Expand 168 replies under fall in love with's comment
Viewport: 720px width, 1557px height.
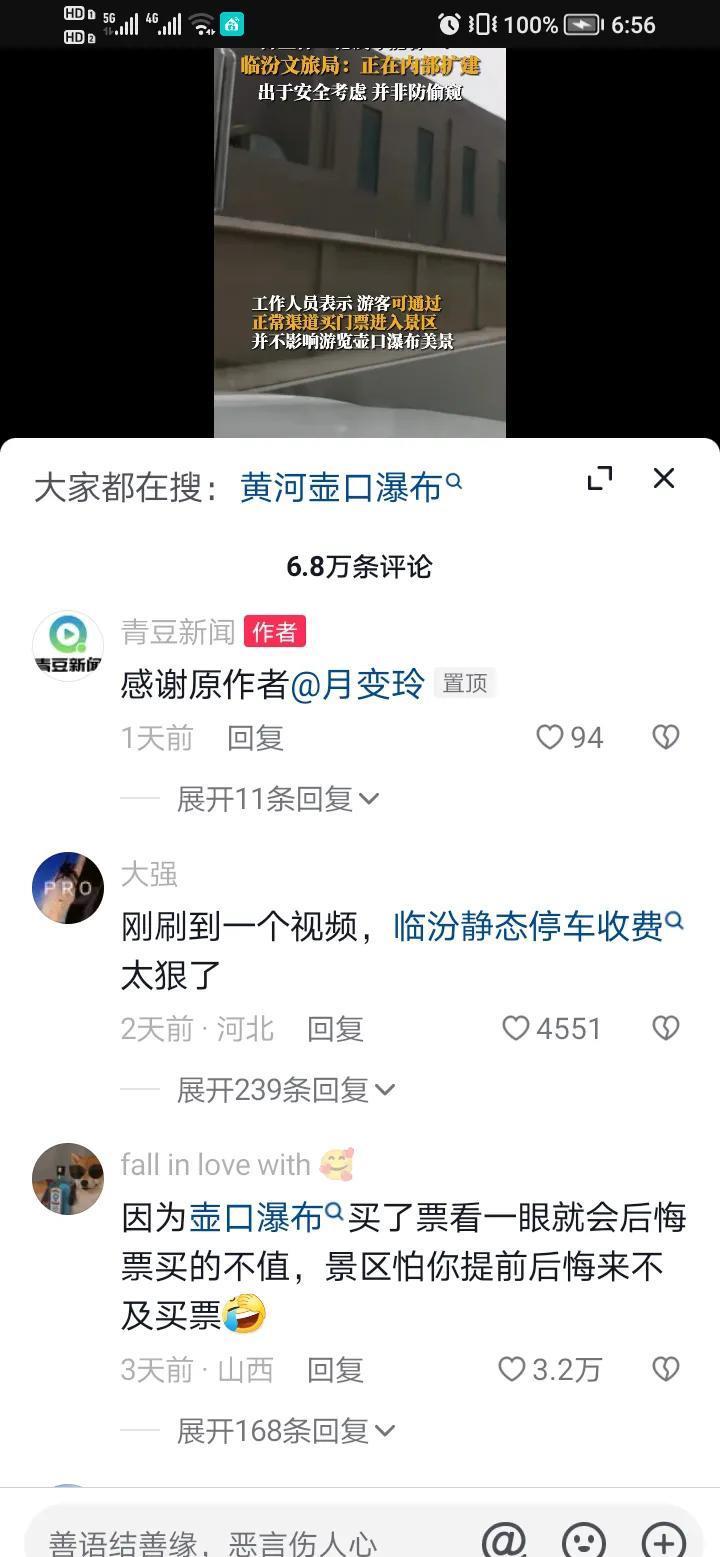pos(286,1431)
